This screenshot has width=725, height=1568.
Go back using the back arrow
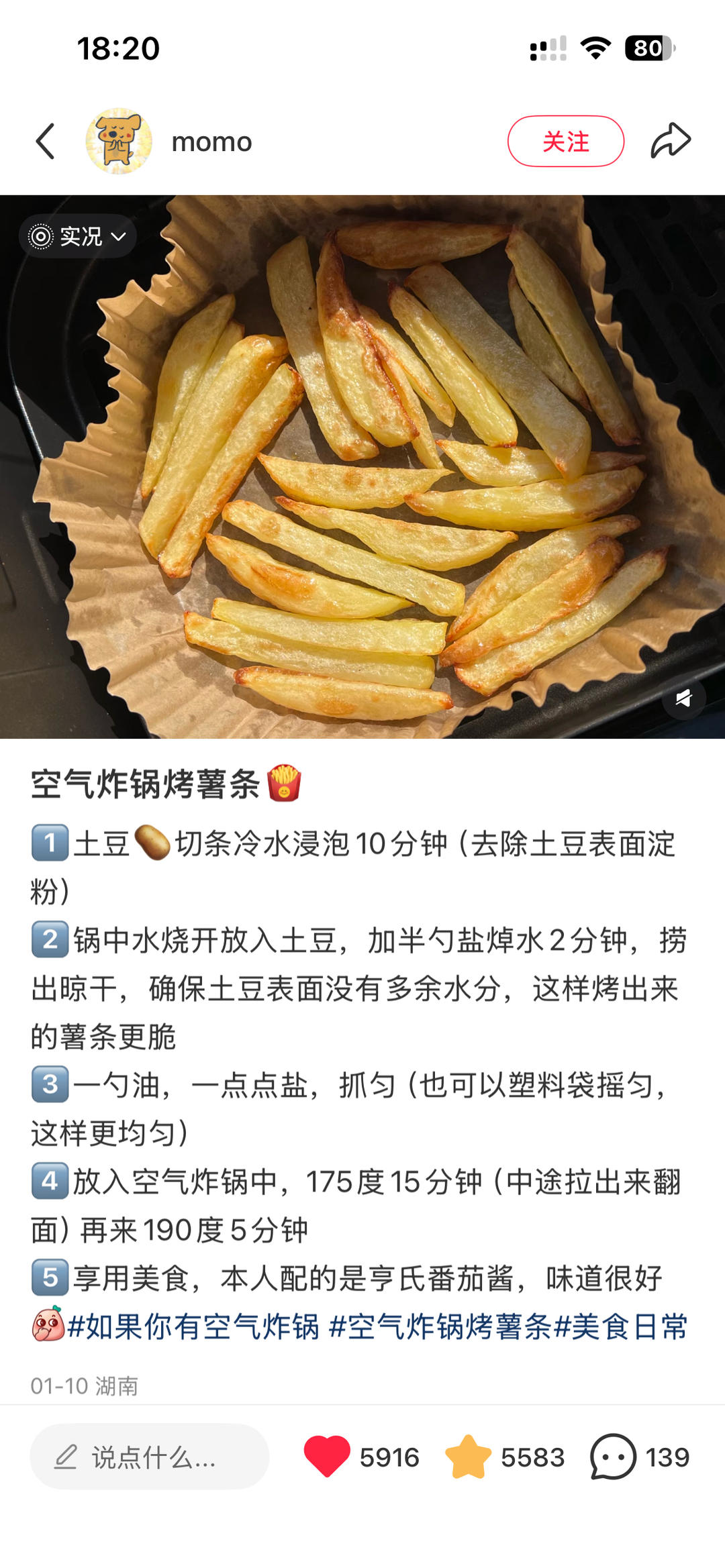pyautogui.click(x=45, y=142)
